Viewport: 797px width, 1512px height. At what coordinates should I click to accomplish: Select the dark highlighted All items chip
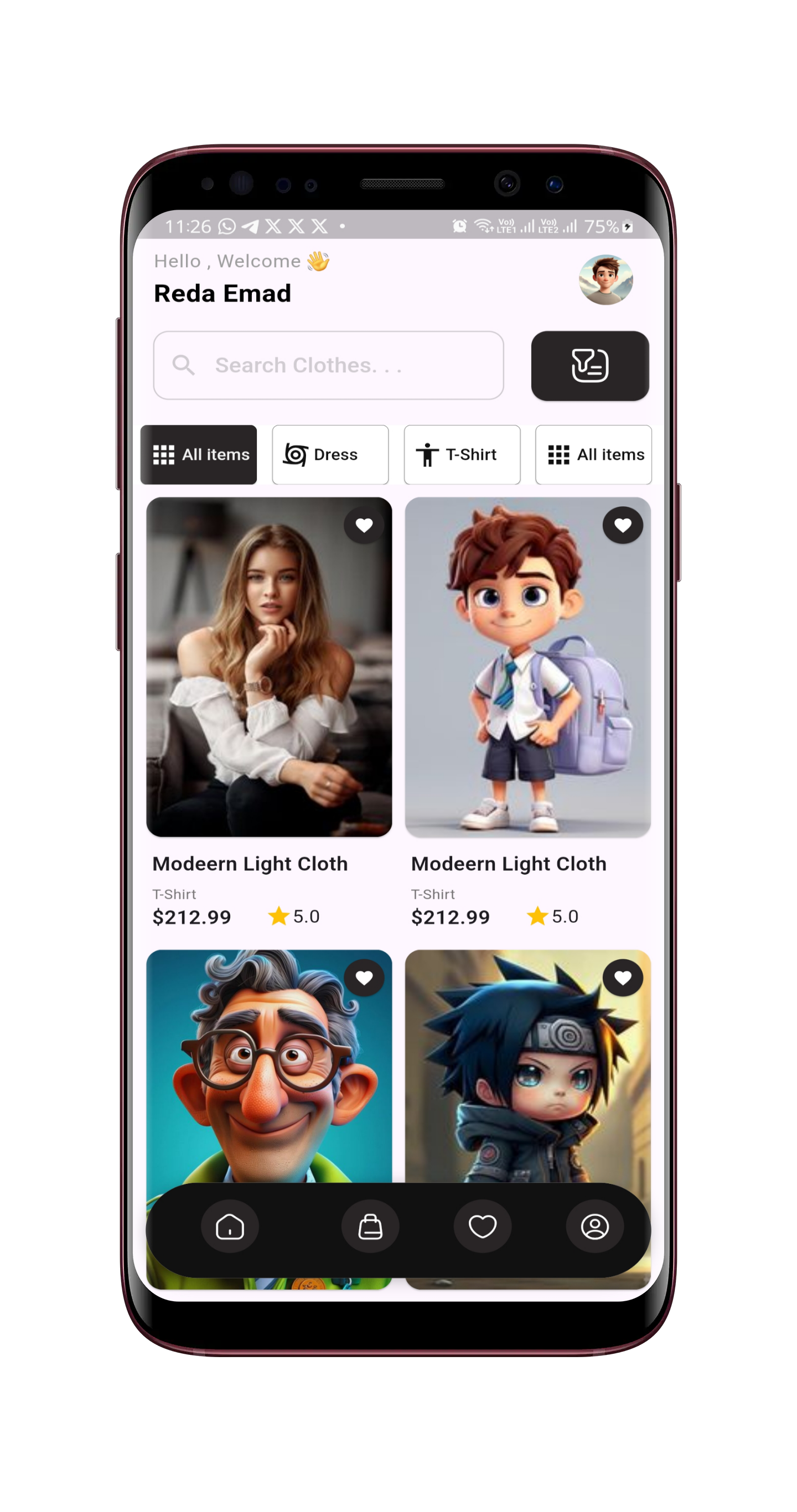pos(199,454)
